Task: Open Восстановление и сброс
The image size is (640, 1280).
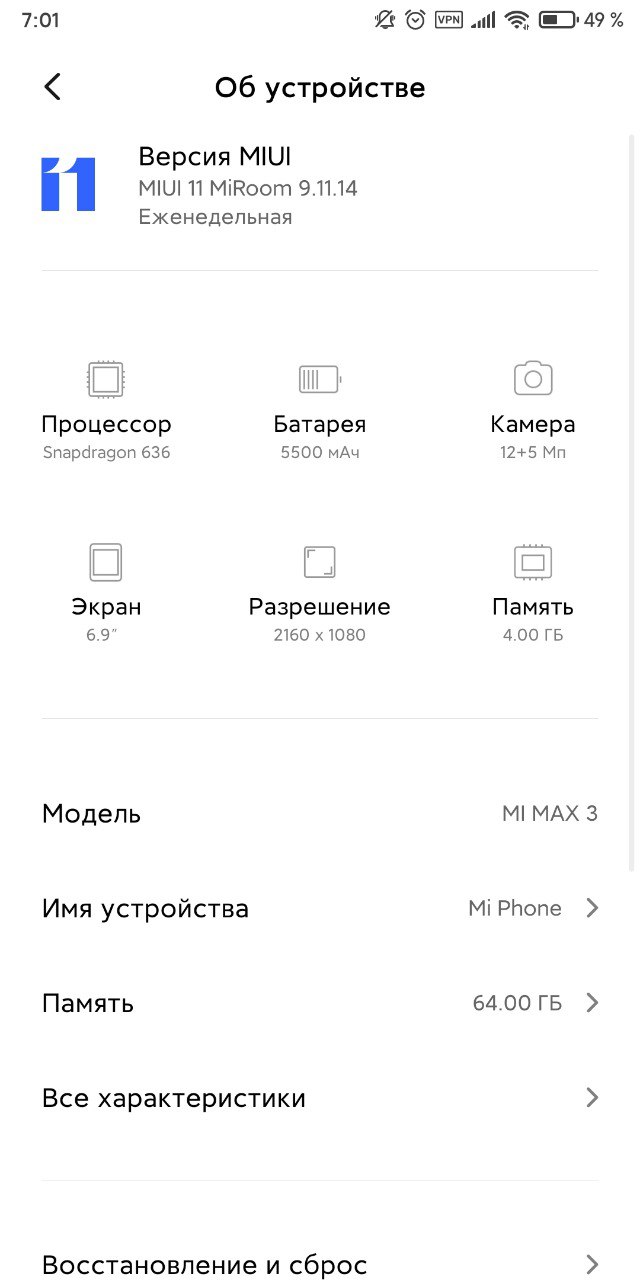Action: [320, 1264]
